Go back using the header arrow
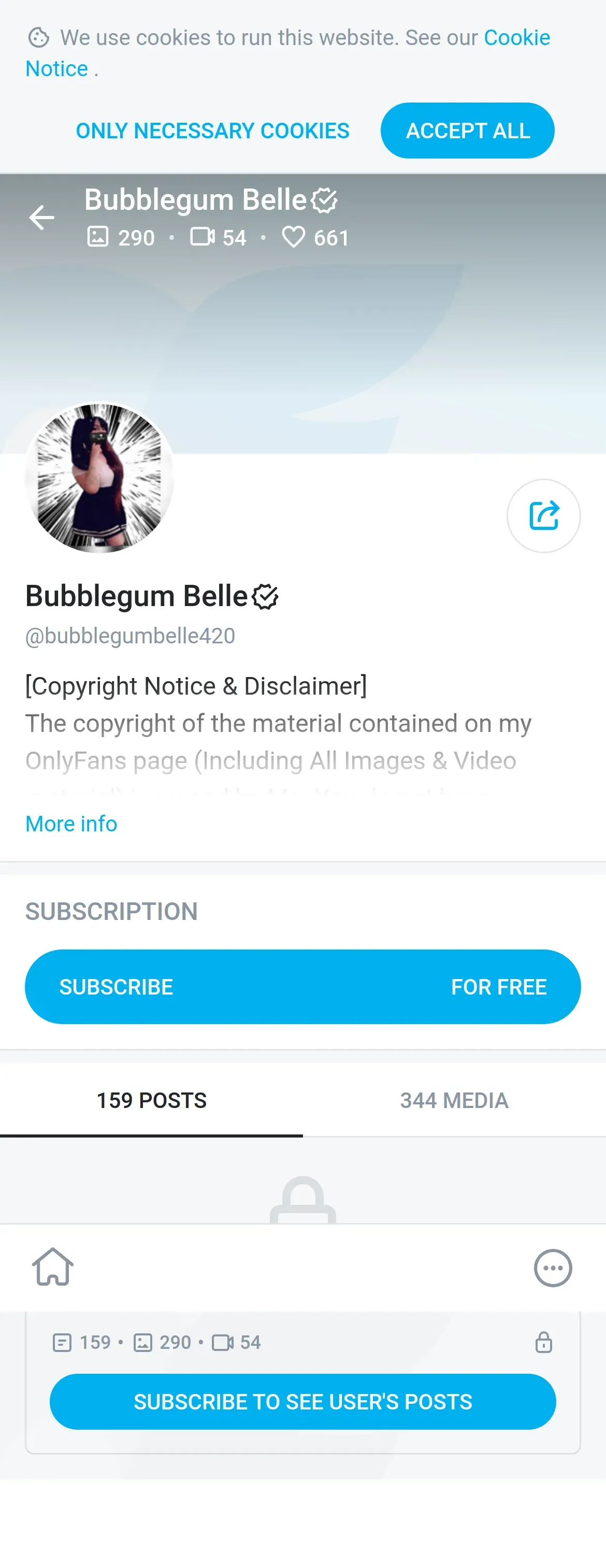Image resolution: width=606 pixels, height=1568 pixels. pos(41,218)
